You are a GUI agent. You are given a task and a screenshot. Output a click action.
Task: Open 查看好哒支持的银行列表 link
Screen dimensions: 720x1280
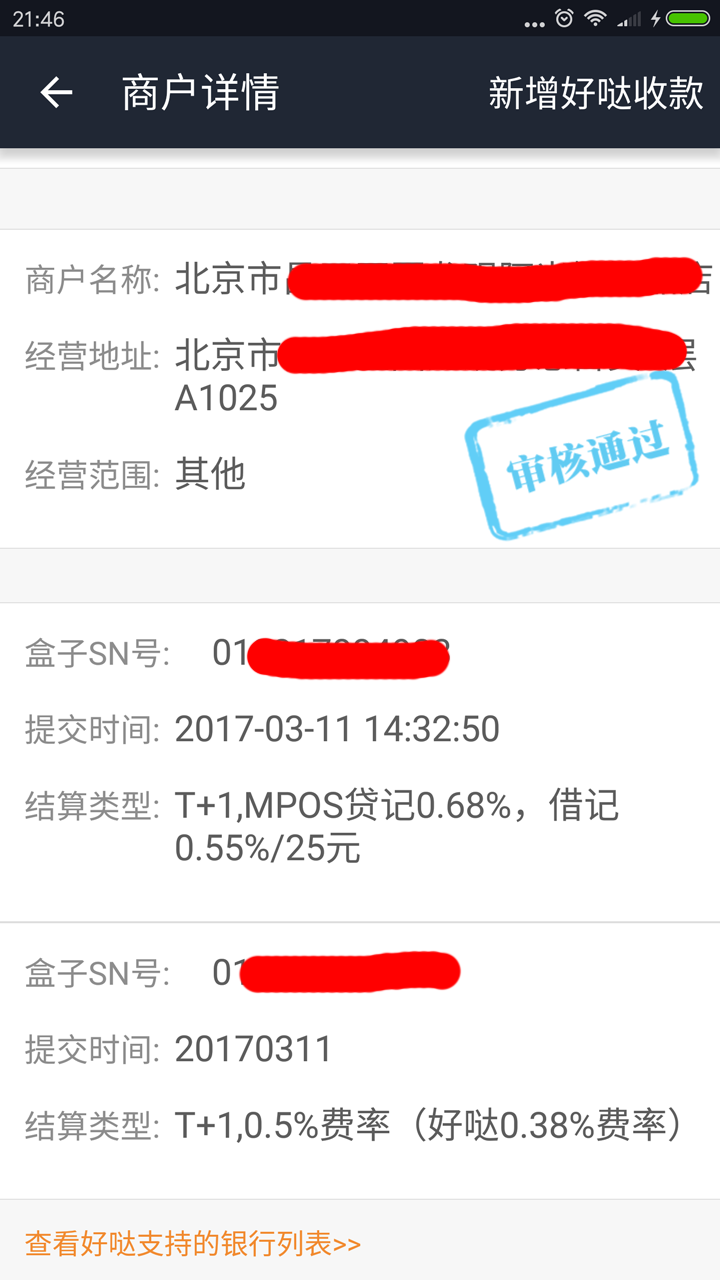[193, 1244]
